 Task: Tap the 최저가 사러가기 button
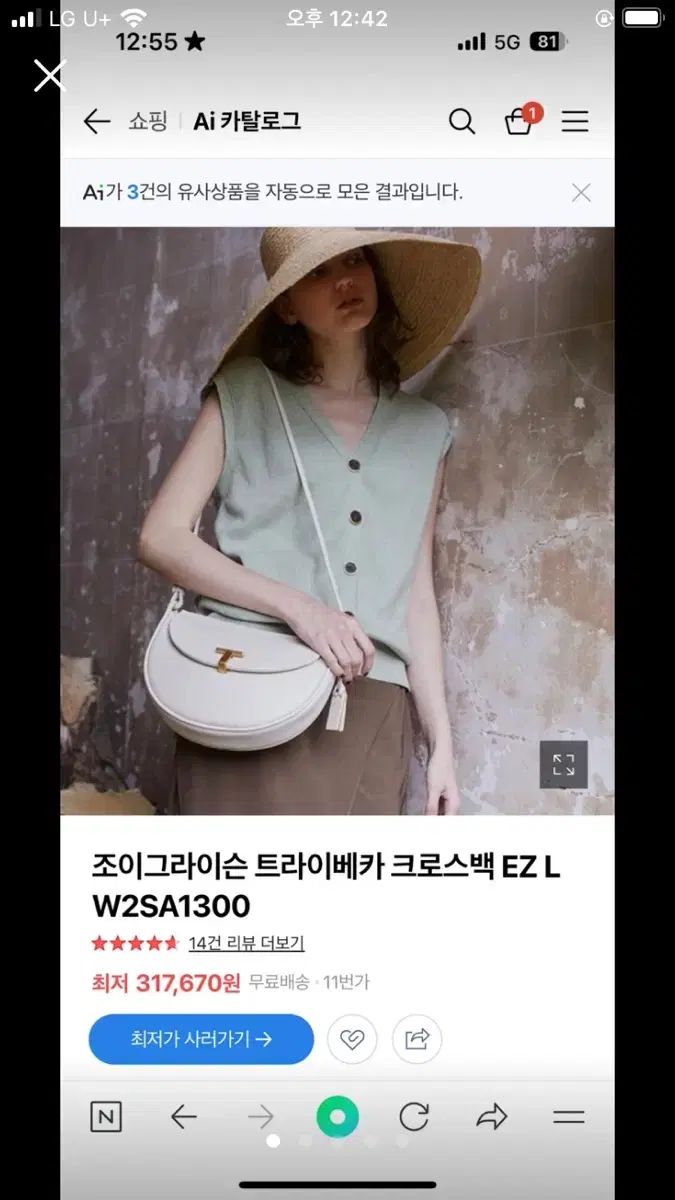tap(201, 1039)
